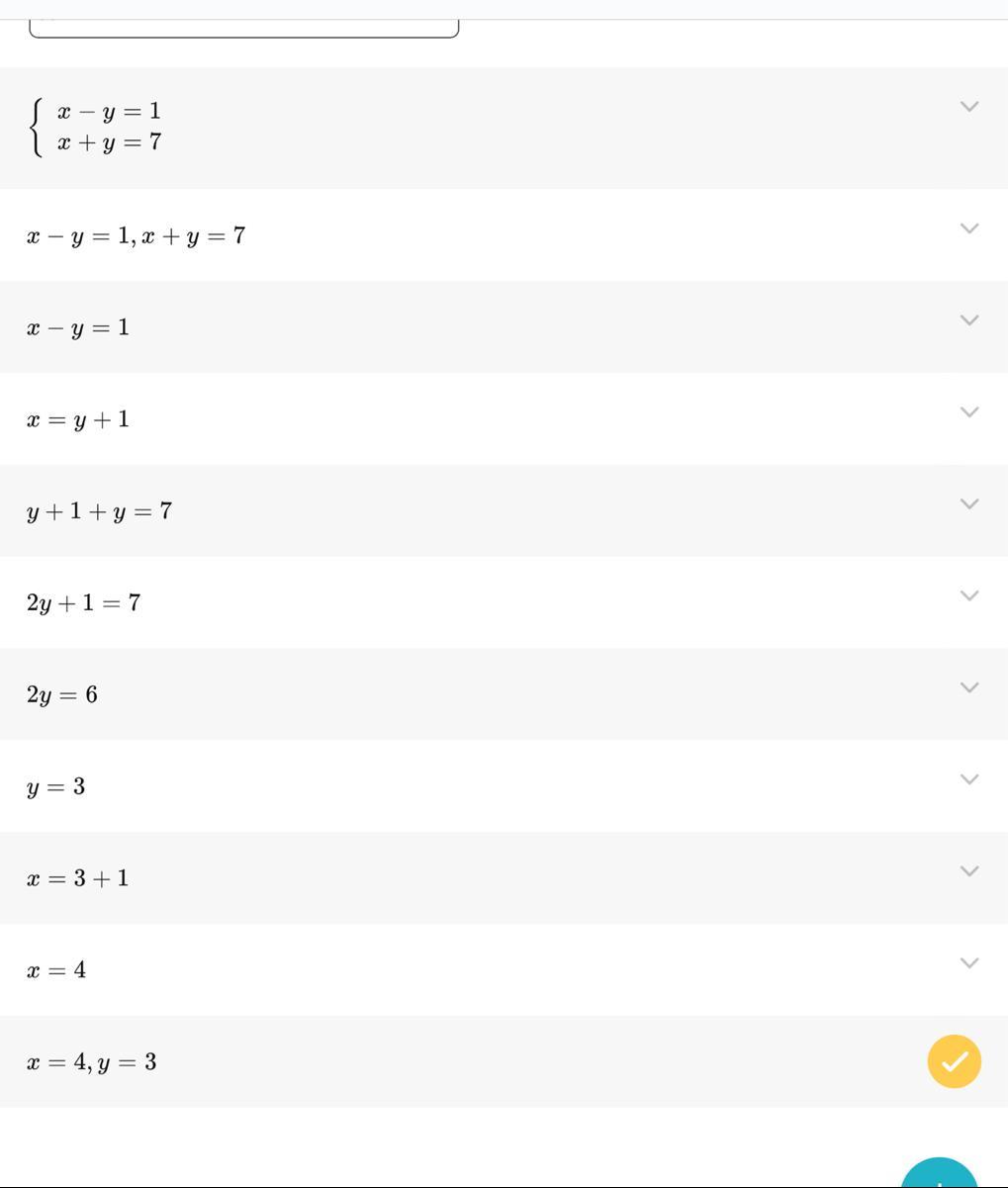
Task: Expand the y = 3 step
Action: 969,779
